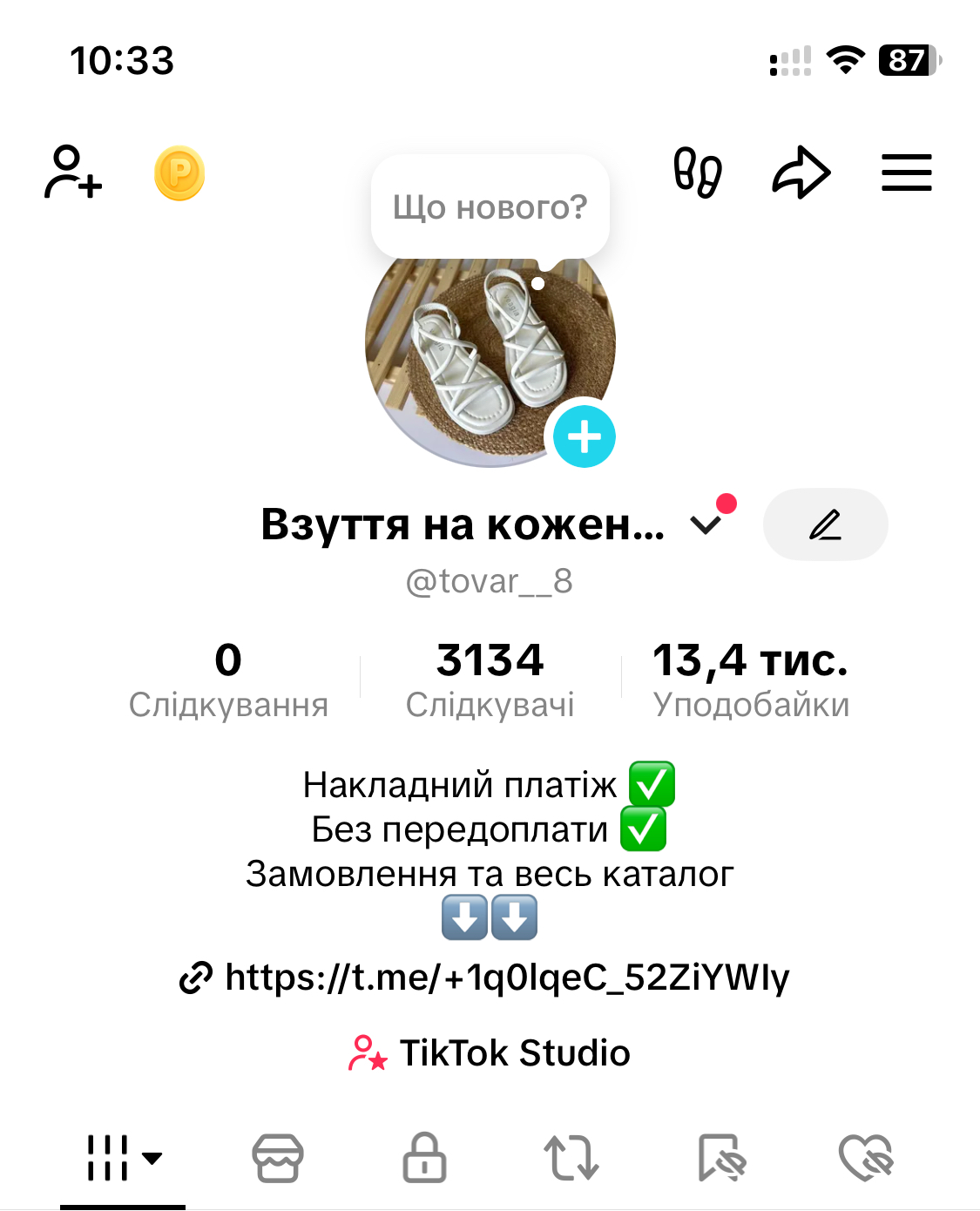Open the reposts arrows icon
This screenshot has height=1211, width=980.
571,1159
